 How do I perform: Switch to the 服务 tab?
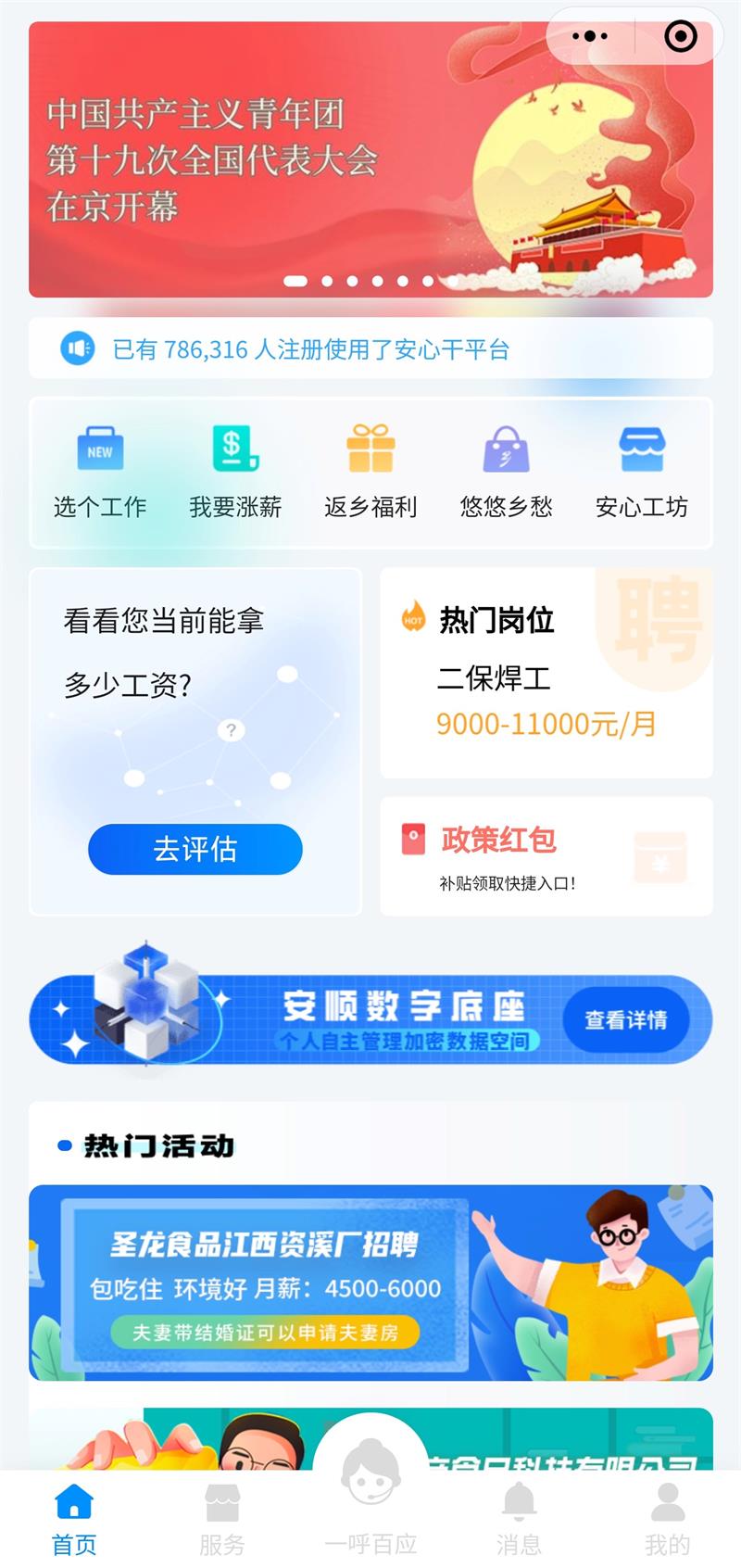tap(222, 1520)
